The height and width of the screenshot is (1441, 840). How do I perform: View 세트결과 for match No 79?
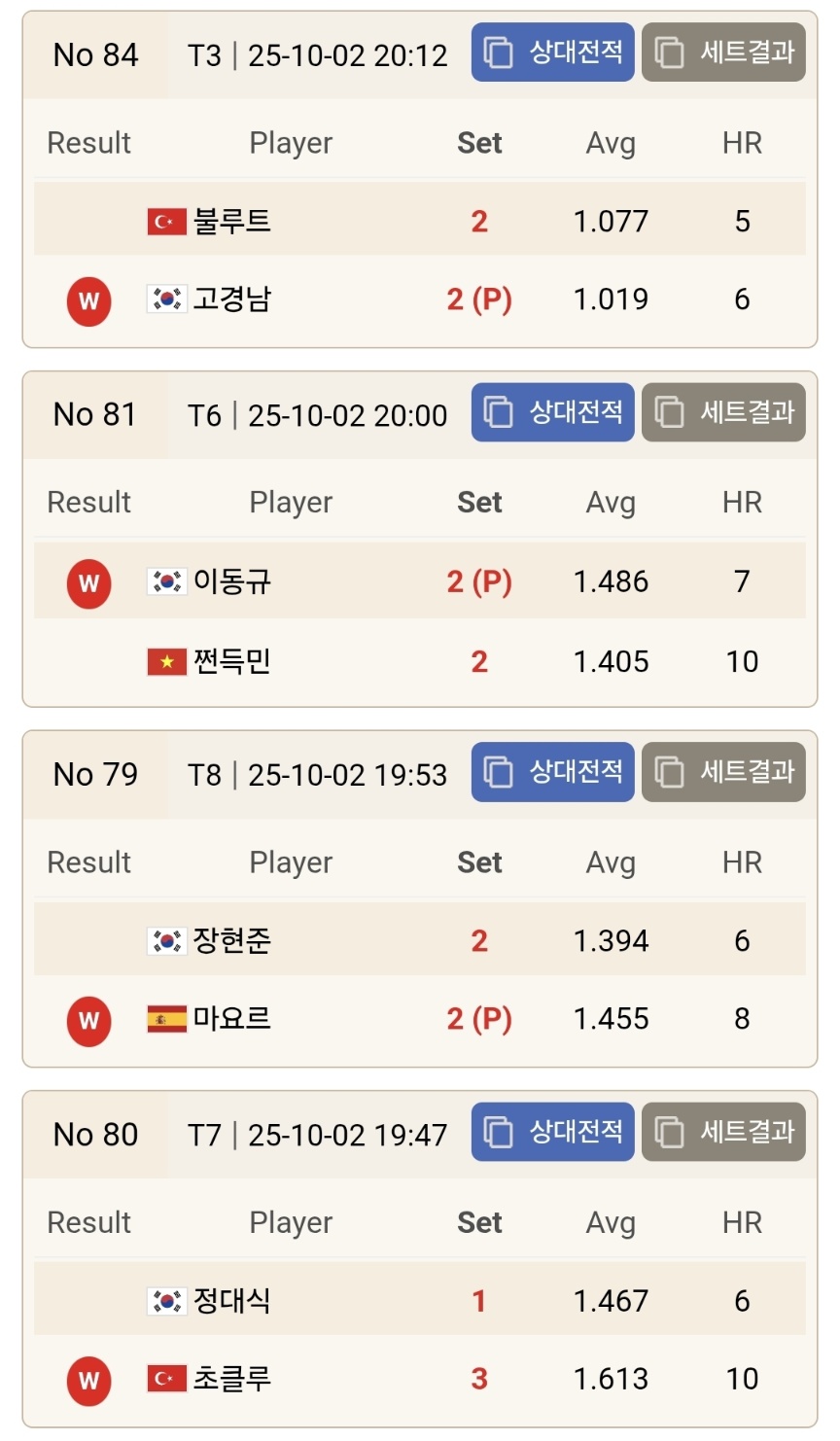point(723,772)
